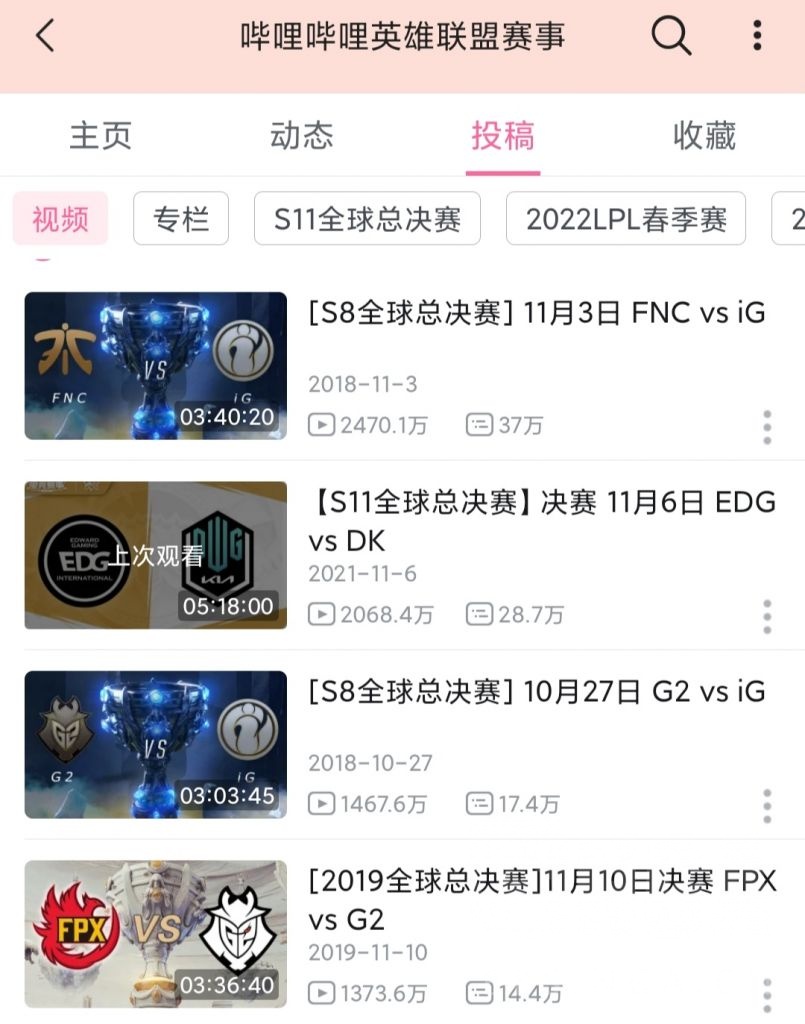Select the 投稿 tab

(503, 136)
